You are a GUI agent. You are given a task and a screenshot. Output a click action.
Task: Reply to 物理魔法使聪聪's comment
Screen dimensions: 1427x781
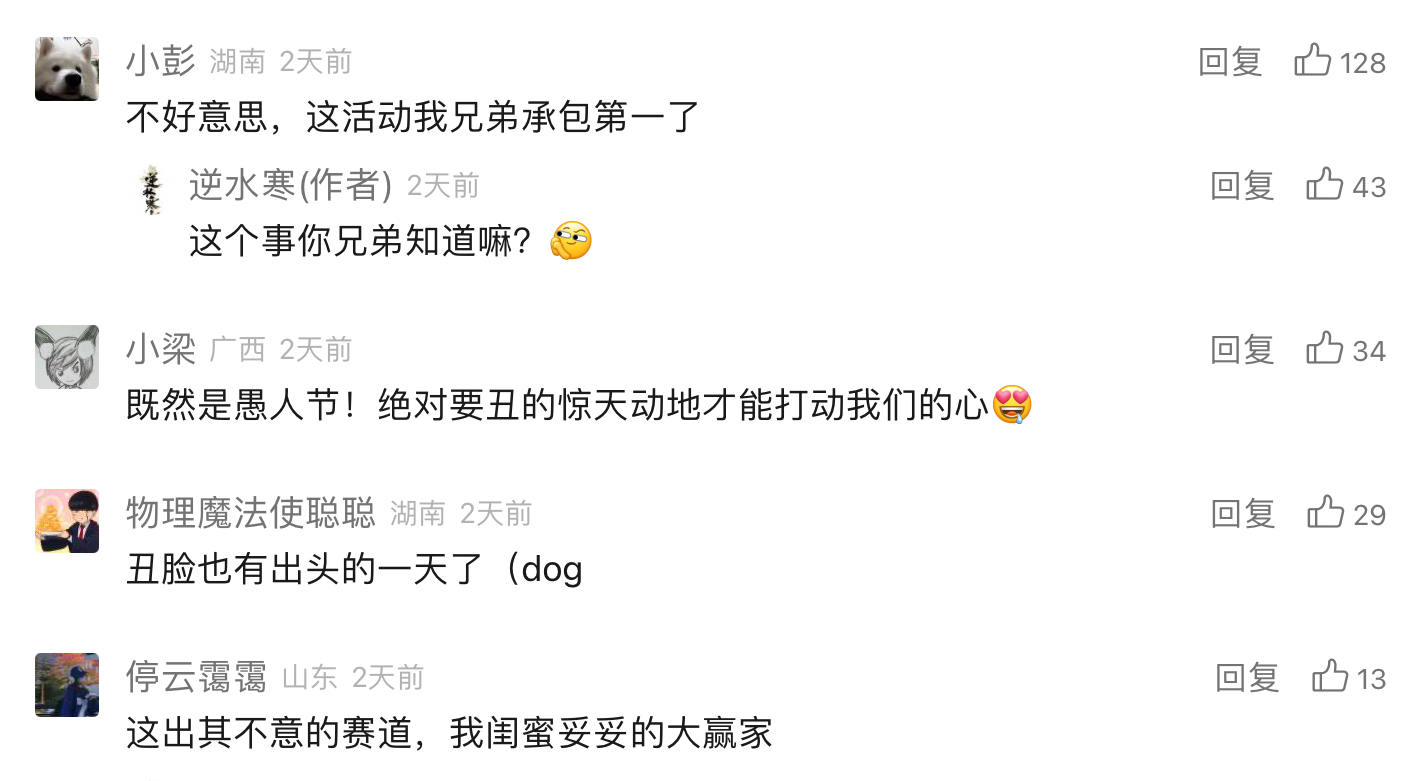[1242, 515]
